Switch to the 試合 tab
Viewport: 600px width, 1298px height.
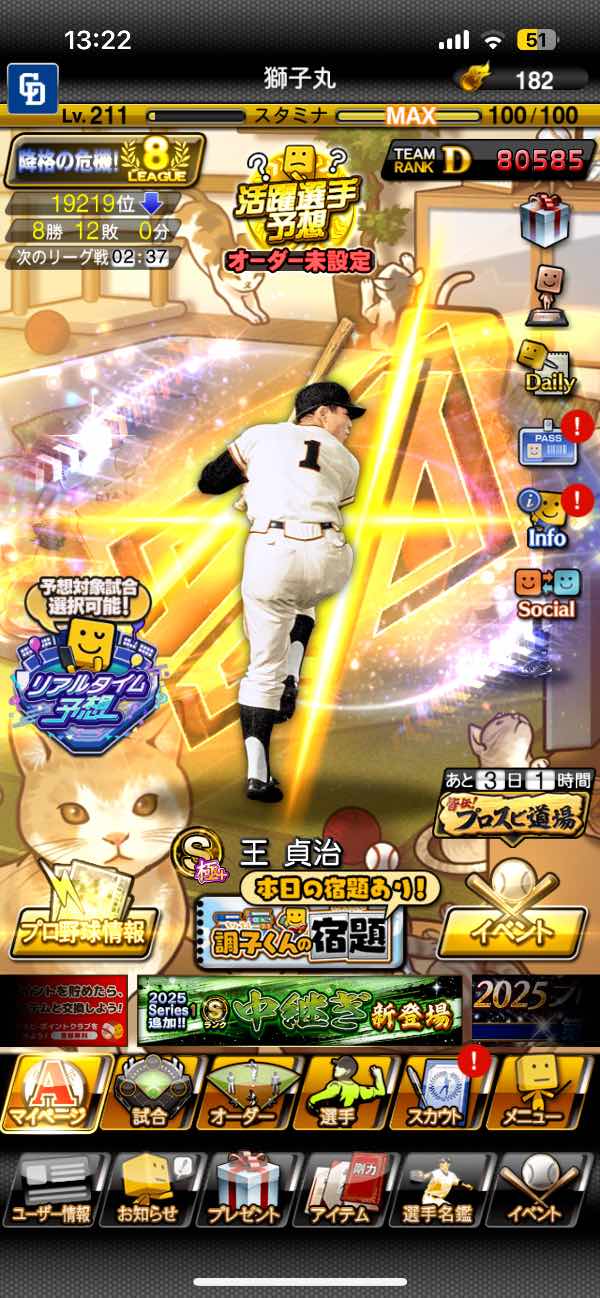click(150, 1093)
